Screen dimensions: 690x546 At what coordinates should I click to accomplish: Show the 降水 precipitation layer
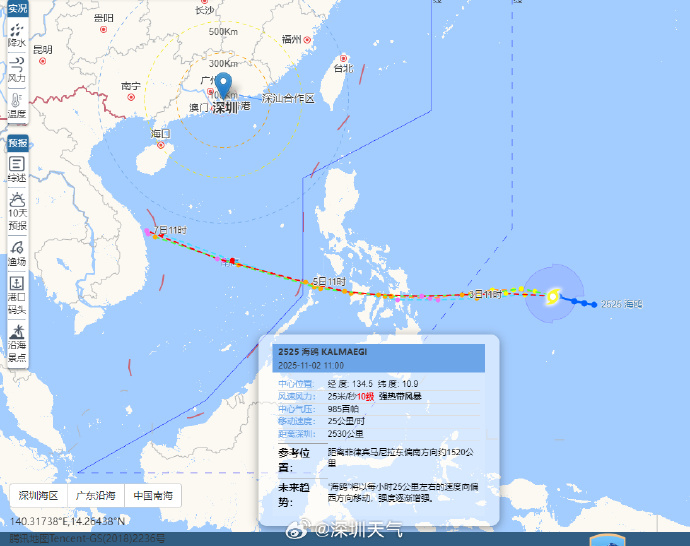[17, 36]
